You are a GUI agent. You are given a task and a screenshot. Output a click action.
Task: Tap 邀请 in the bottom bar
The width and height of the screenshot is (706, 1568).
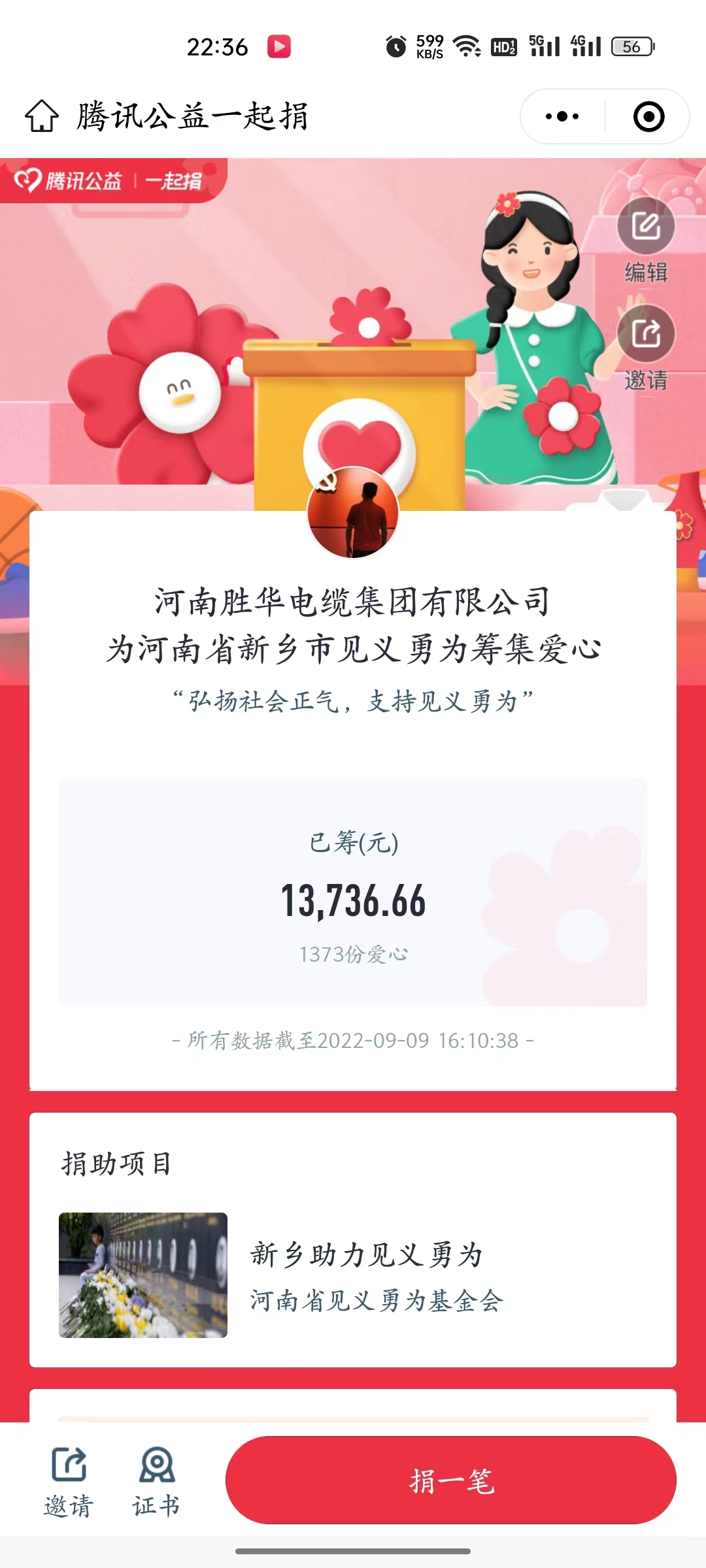coord(69,1481)
